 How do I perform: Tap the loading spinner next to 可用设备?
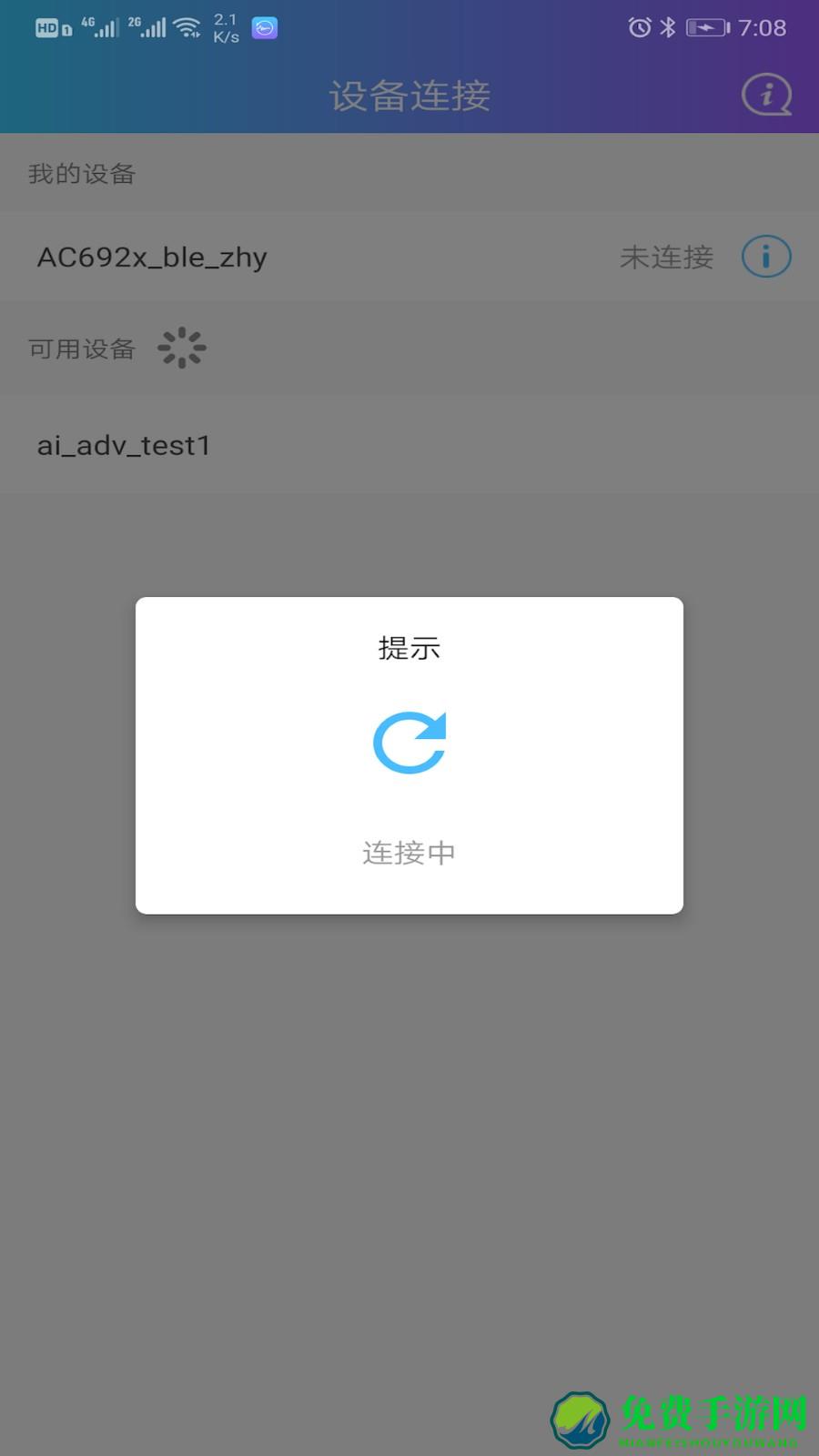click(183, 347)
